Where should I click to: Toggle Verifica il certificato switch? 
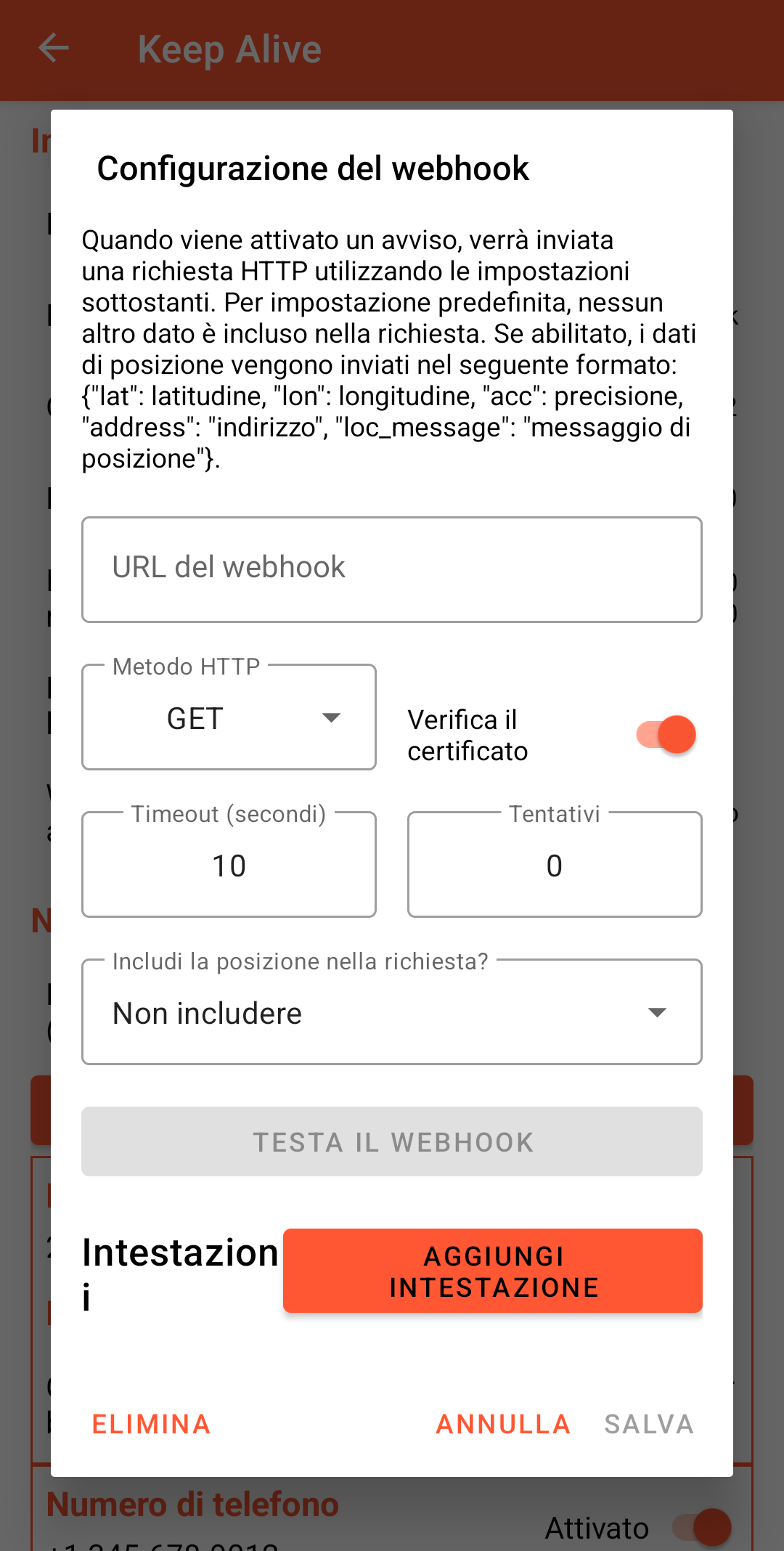(x=666, y=735)
